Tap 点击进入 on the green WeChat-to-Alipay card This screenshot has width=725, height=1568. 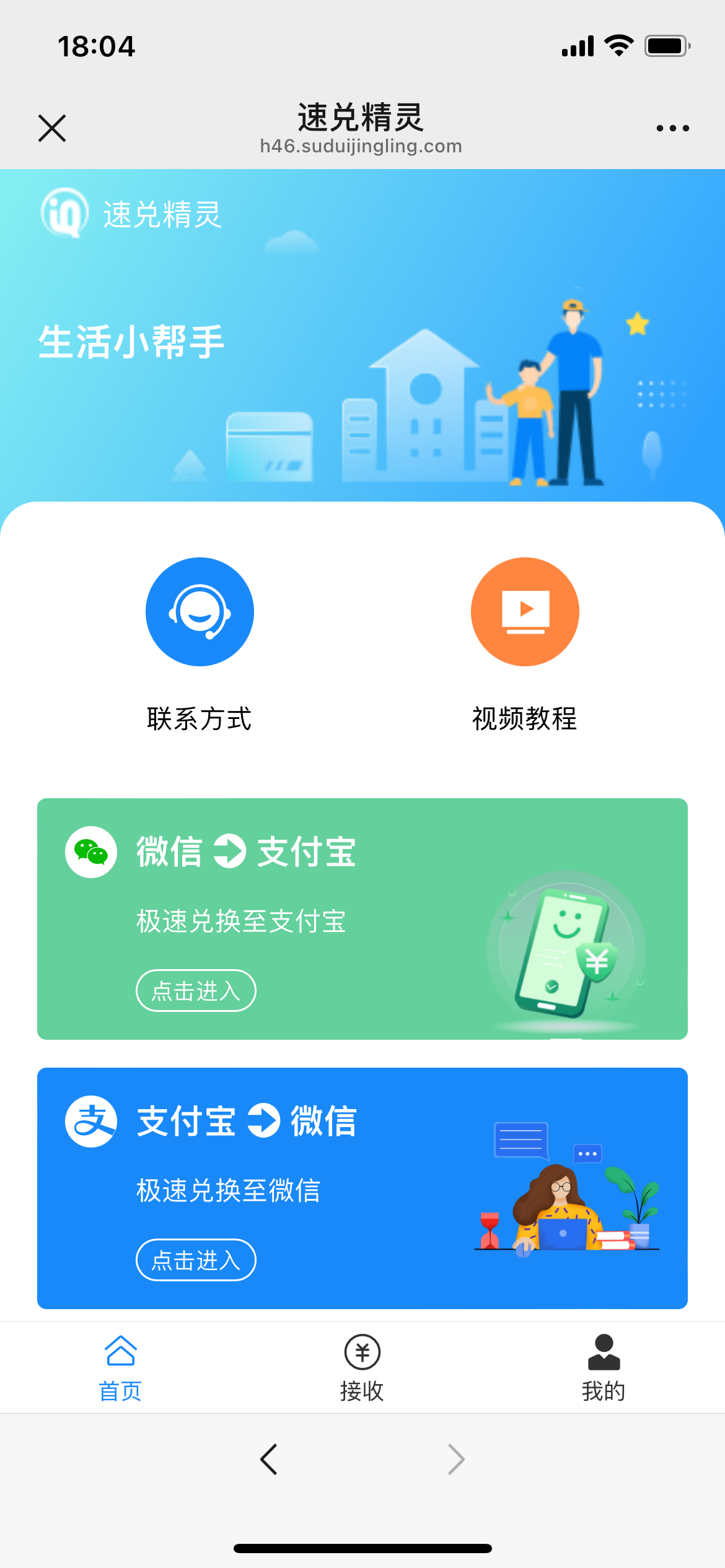coord(195,990)
